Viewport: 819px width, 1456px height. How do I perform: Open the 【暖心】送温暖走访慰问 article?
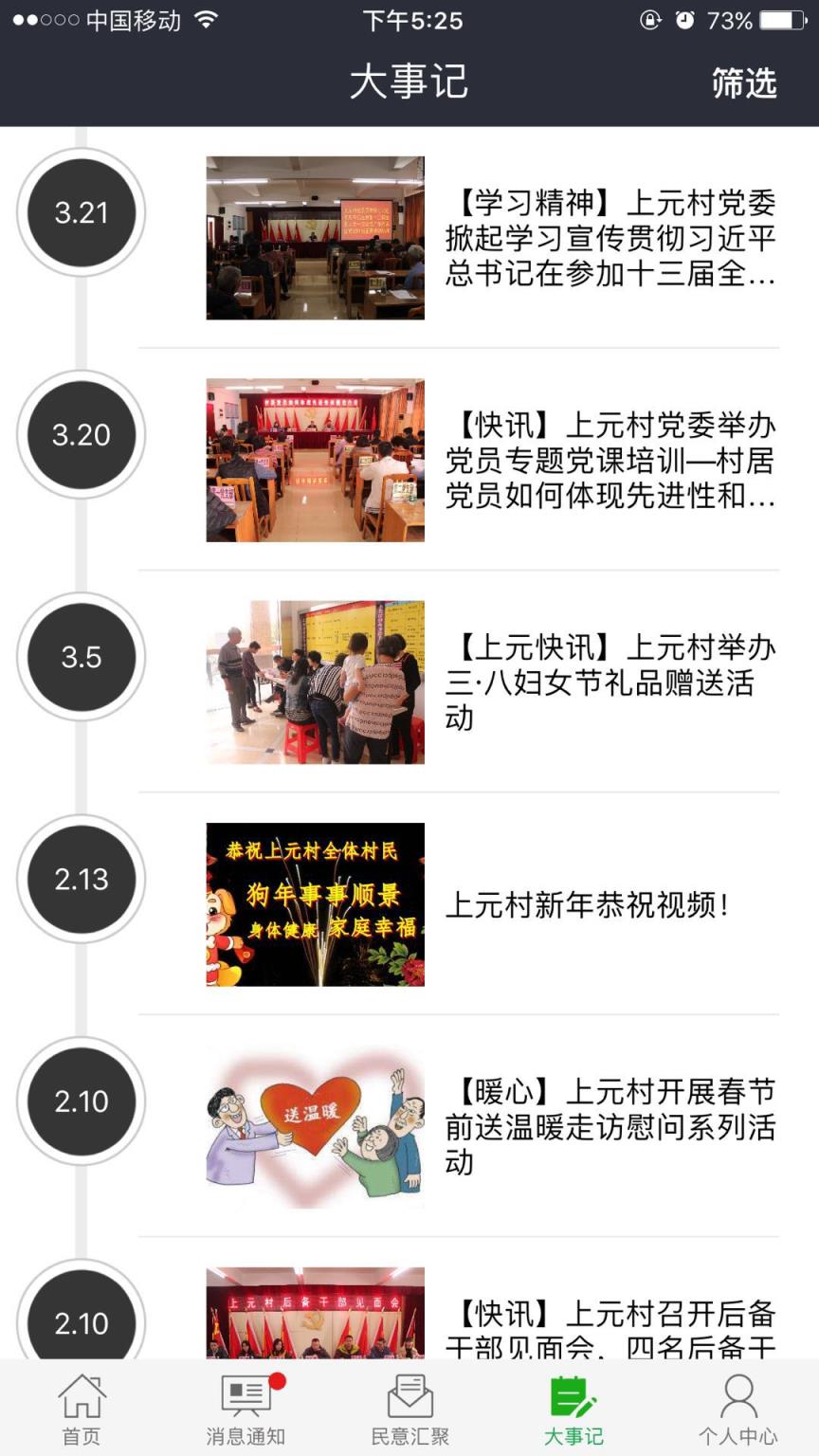pos(611,1129)
